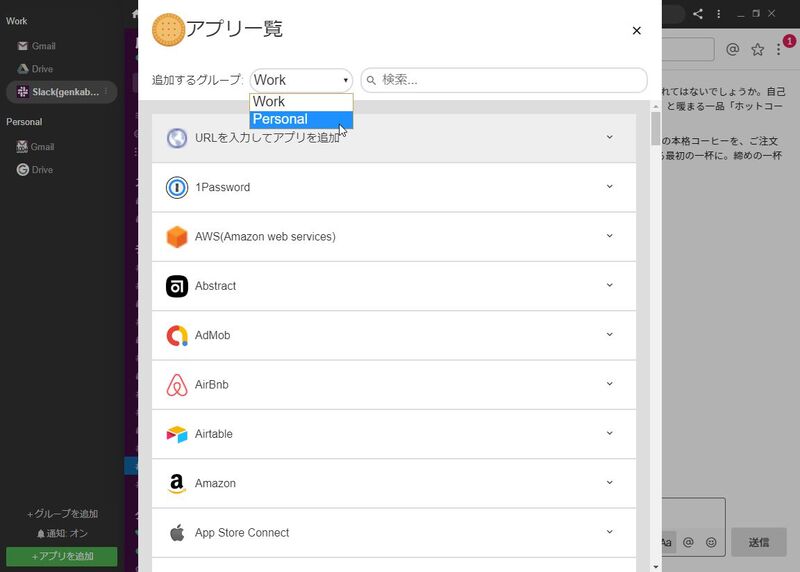Screen dimensions: 800x572
Task: Expand the Abstract app row
Action: coord(609,286)
